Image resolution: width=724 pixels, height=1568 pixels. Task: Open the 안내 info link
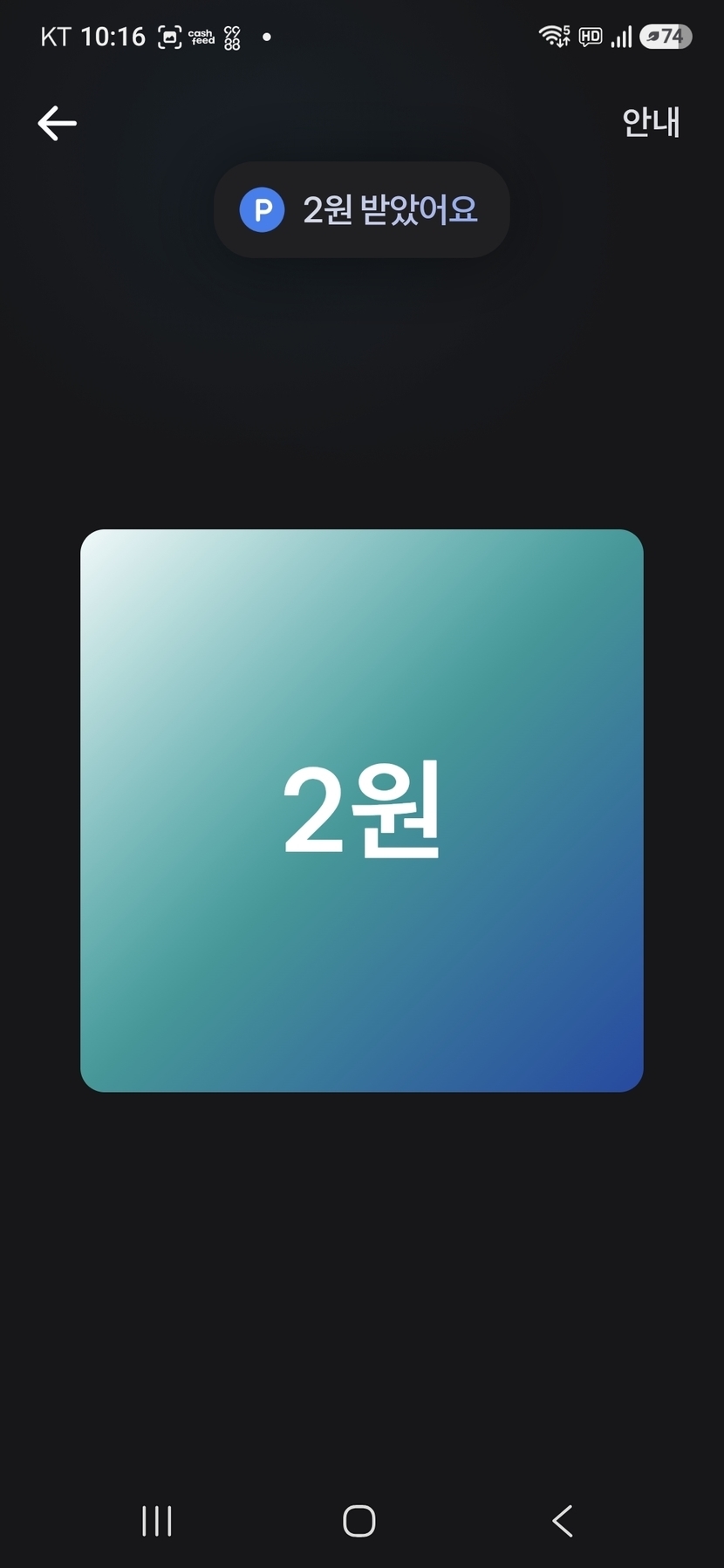[651, 122]
